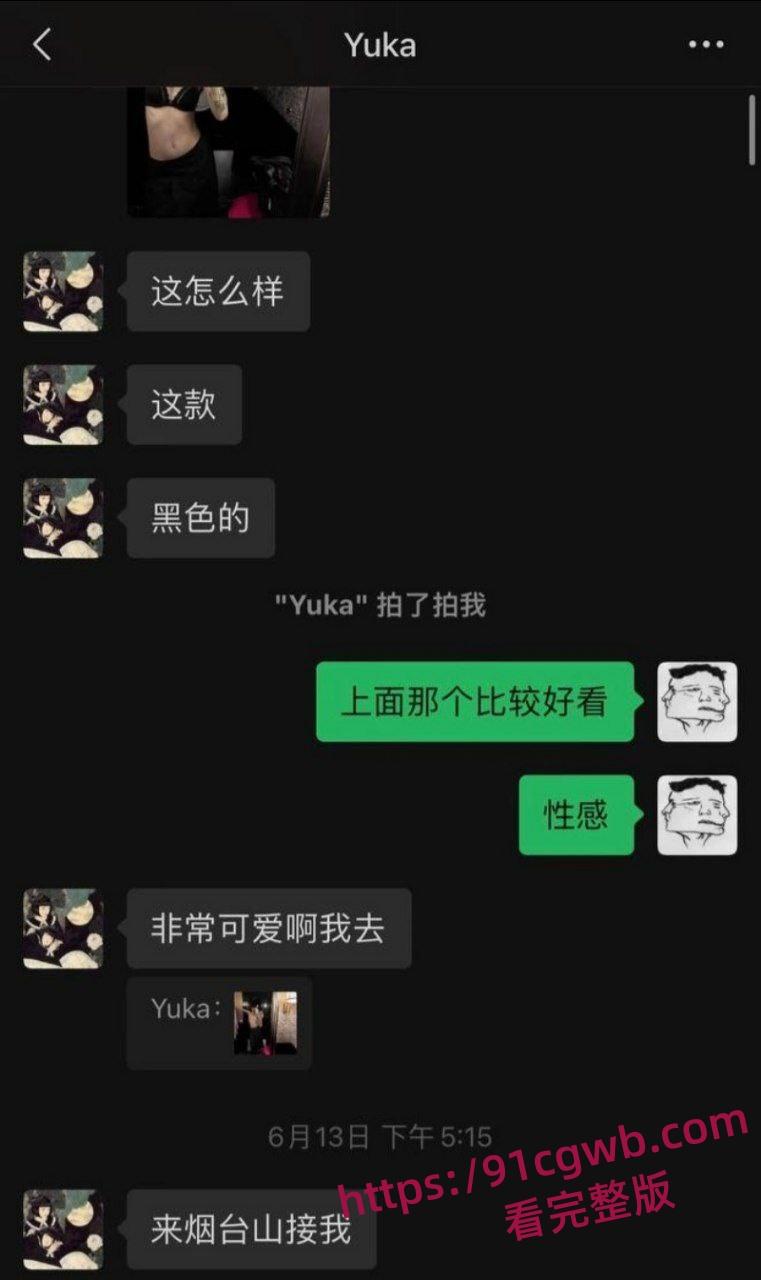The width and height of the screenshot is (761, 1280).
Task: Click Yuka's avatar next to '来烟台山接我'
Action: coord(61,1230)
